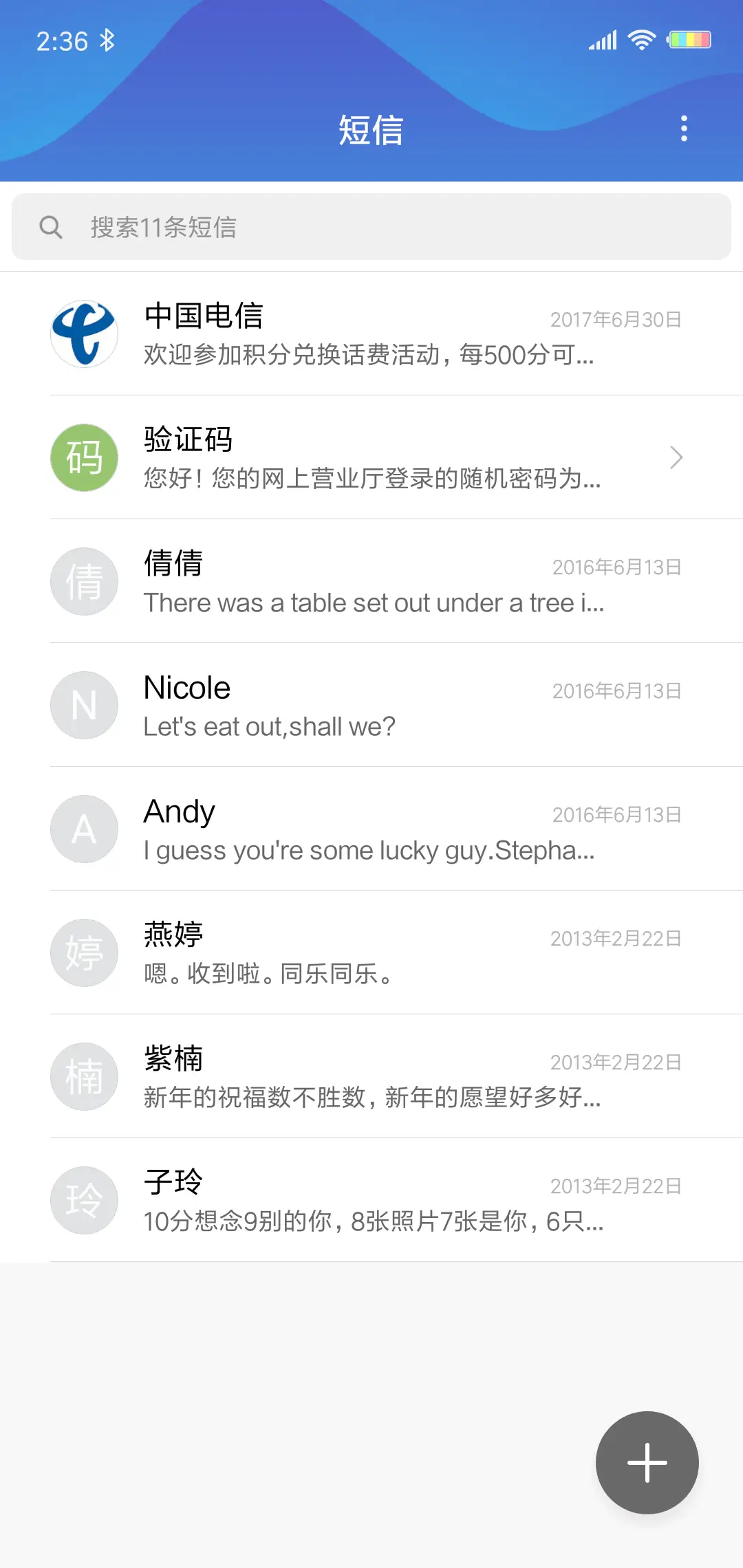Viewport: 743px width, 1568px height.
Task: Open the three-dot overflow menu
Action: coord(684,129)
